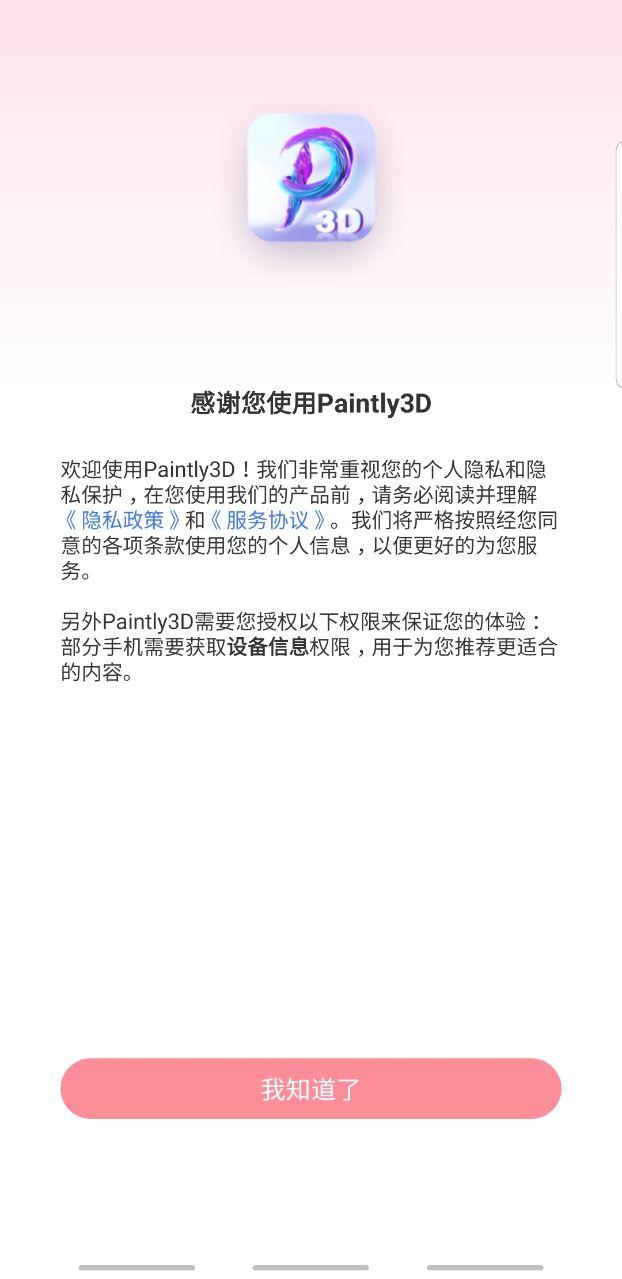Tap the 我知道了 button
Screen dimensions: 622x1279
coord(310,1089)
